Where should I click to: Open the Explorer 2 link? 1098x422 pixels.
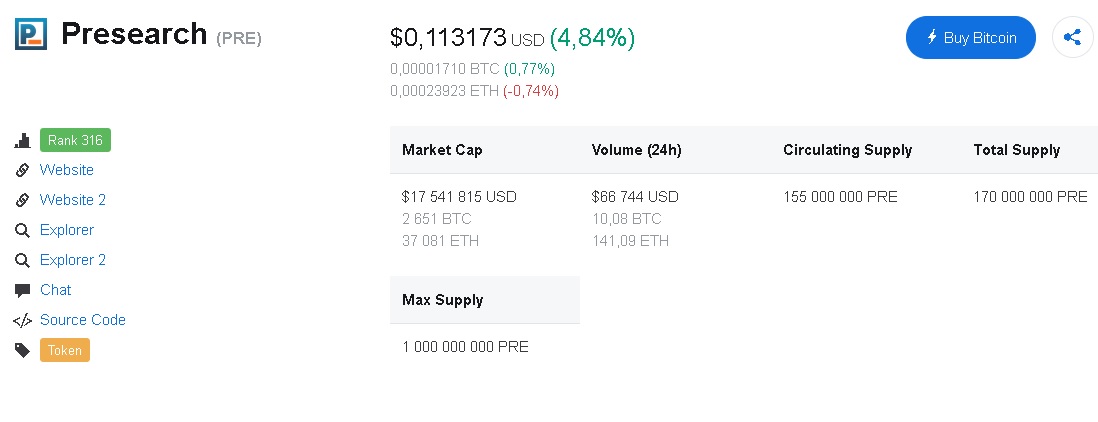coord(72,260)
